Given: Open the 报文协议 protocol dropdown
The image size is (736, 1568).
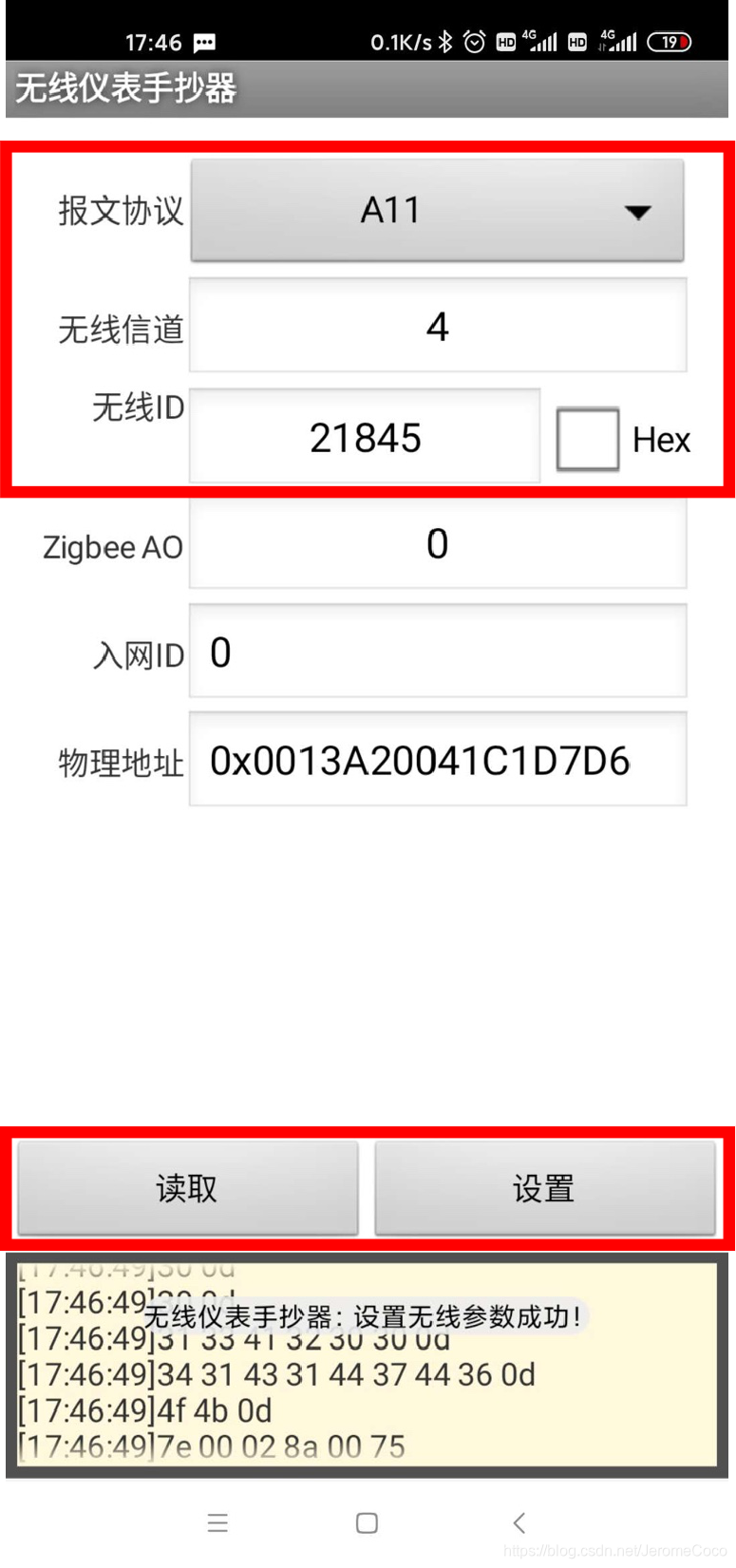Looking at the screenshot, I should tap(437, 209).
